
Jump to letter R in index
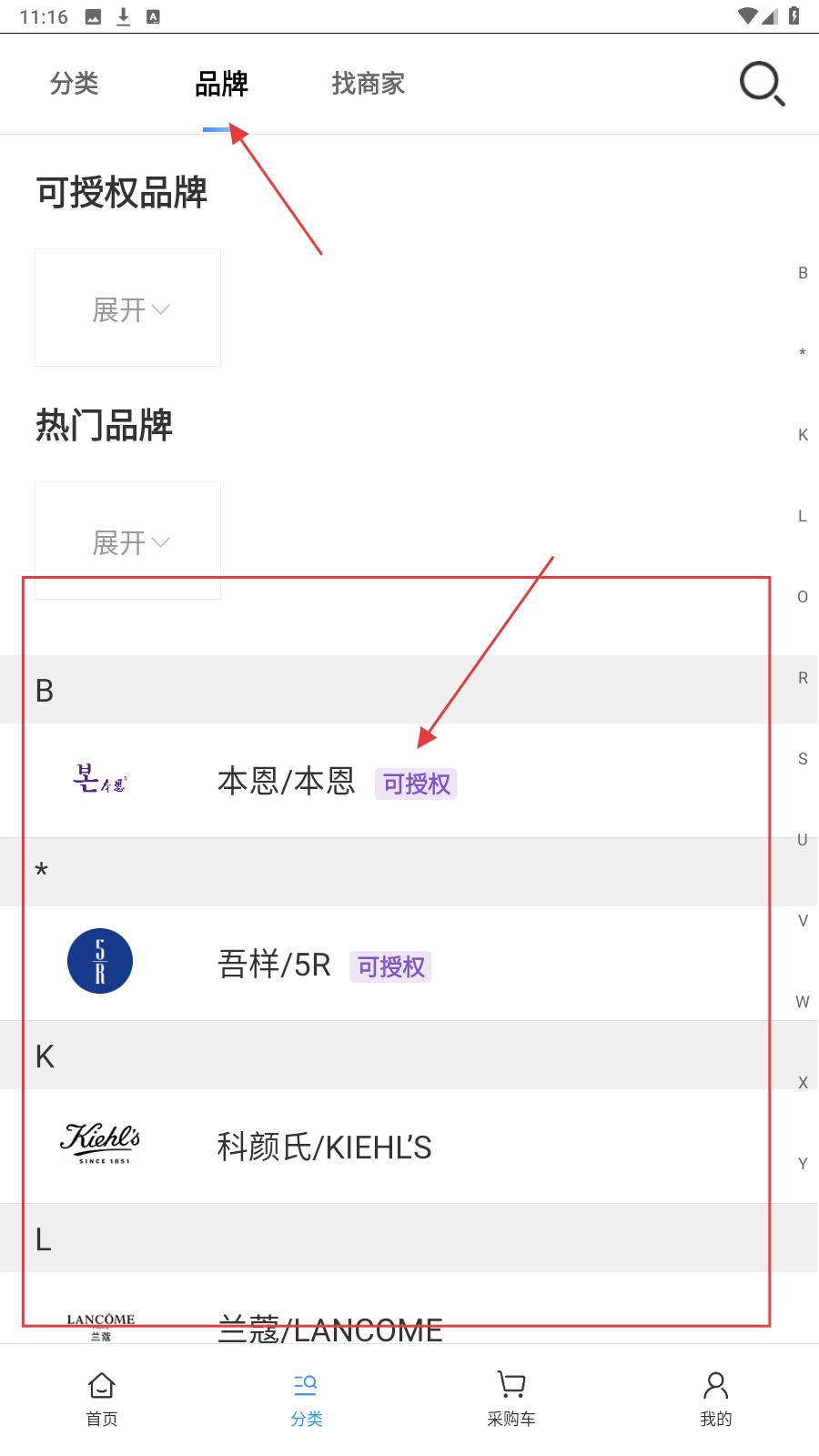[x=802, y=678]
